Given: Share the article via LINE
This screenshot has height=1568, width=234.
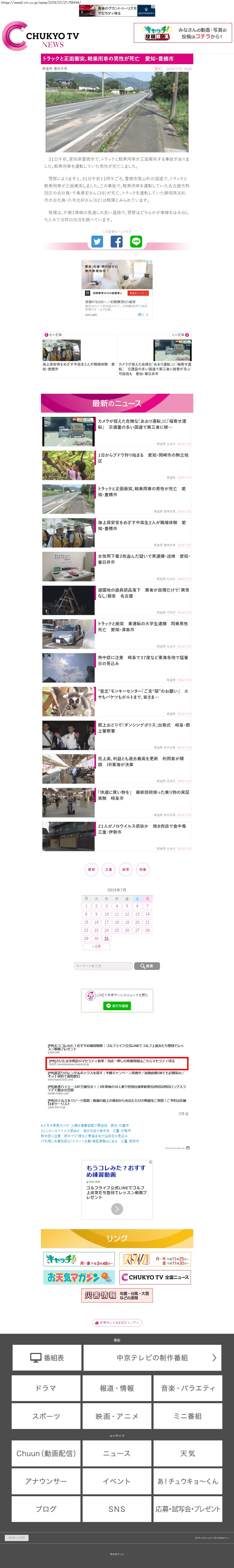Looking at the screenshot, I should point(136,242).
